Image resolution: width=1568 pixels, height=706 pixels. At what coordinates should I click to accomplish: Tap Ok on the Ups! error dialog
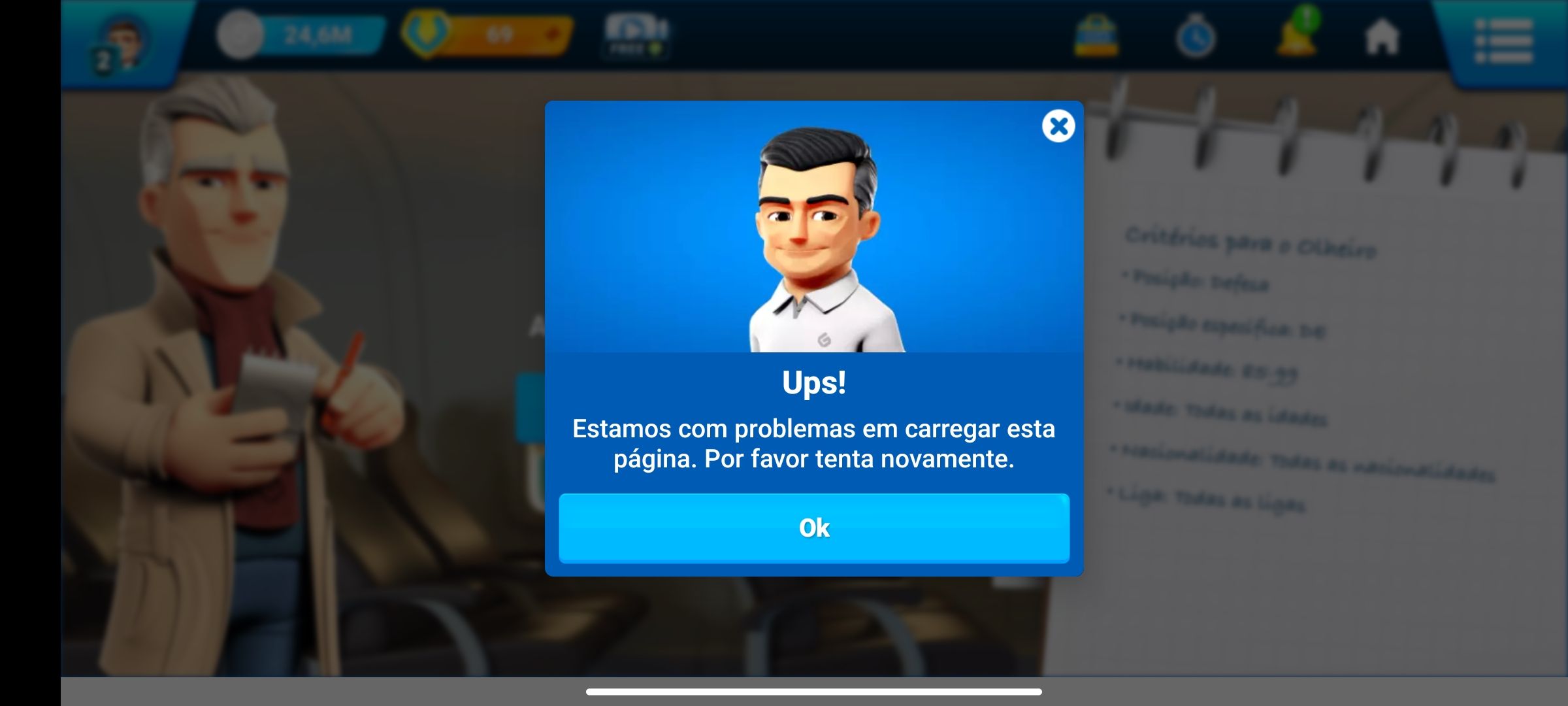pyautogui.click(x=814, y=528)
